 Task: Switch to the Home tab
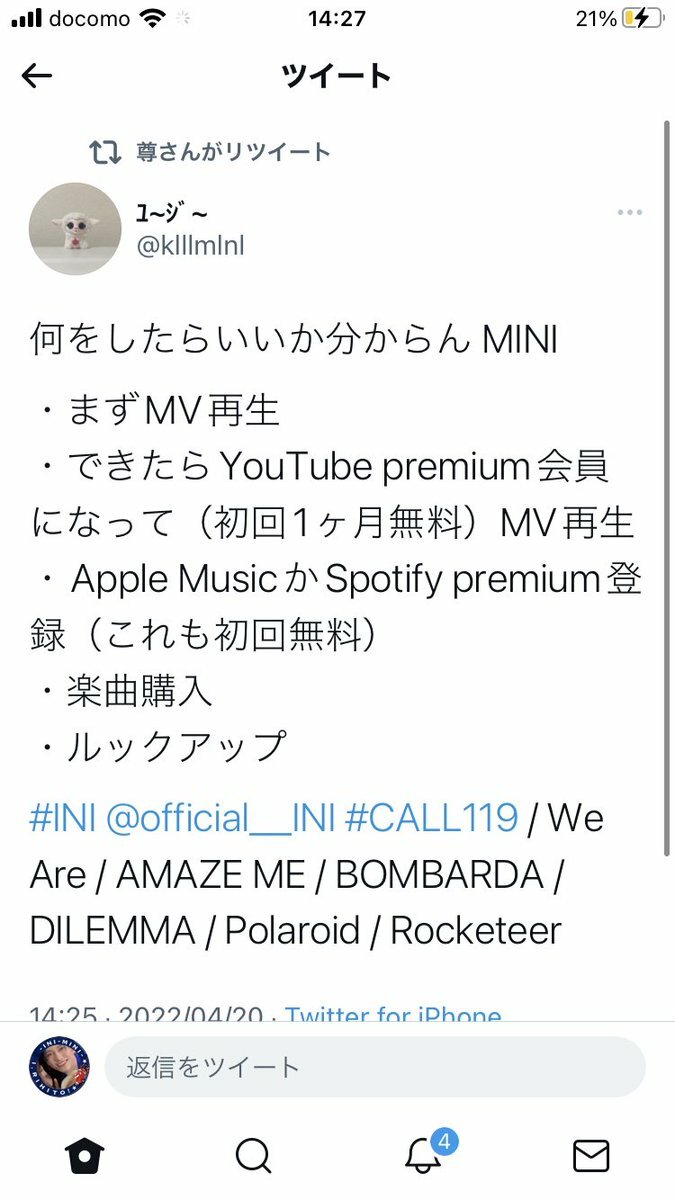pyautogui.click(x=85, y=1156)
